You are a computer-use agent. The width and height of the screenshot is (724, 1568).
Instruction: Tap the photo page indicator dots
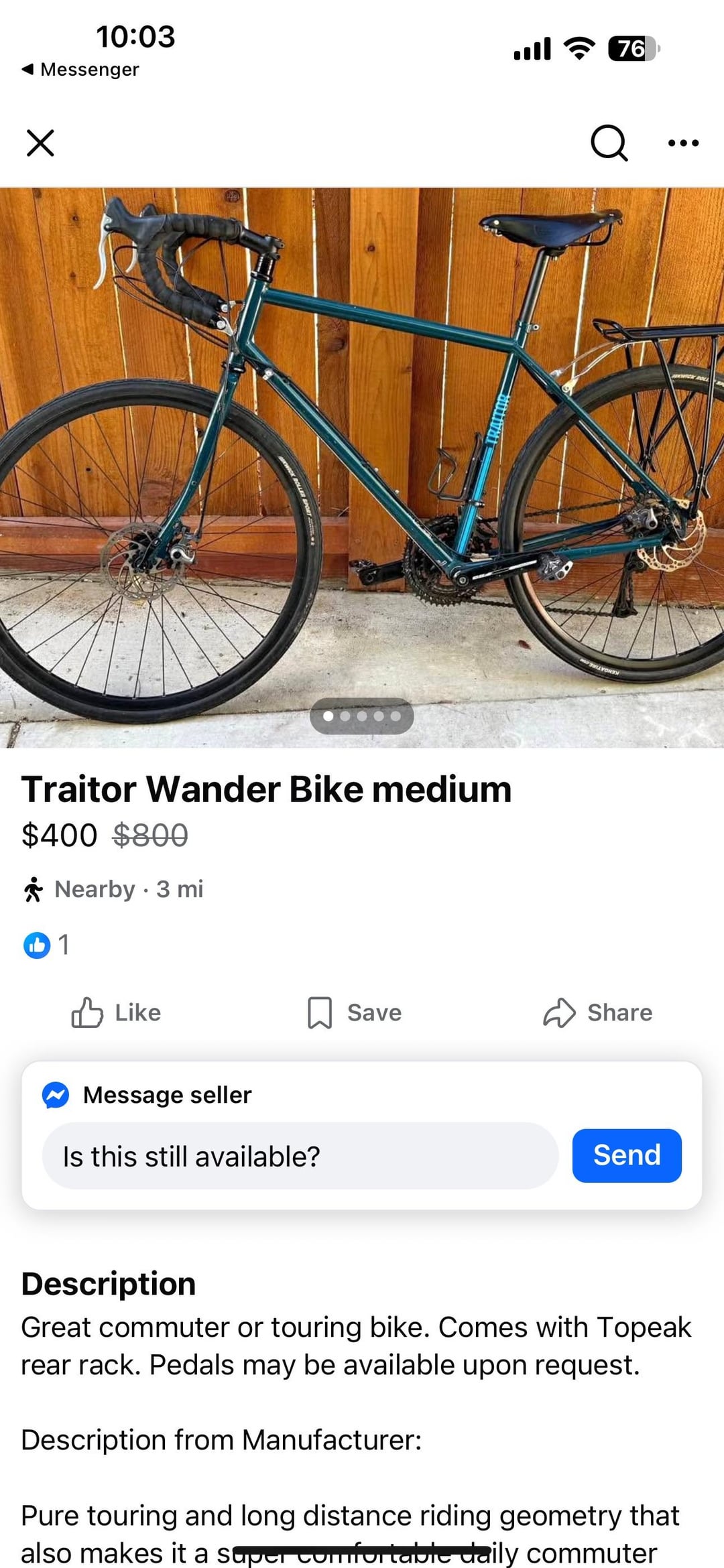click(x=361, y=716)
